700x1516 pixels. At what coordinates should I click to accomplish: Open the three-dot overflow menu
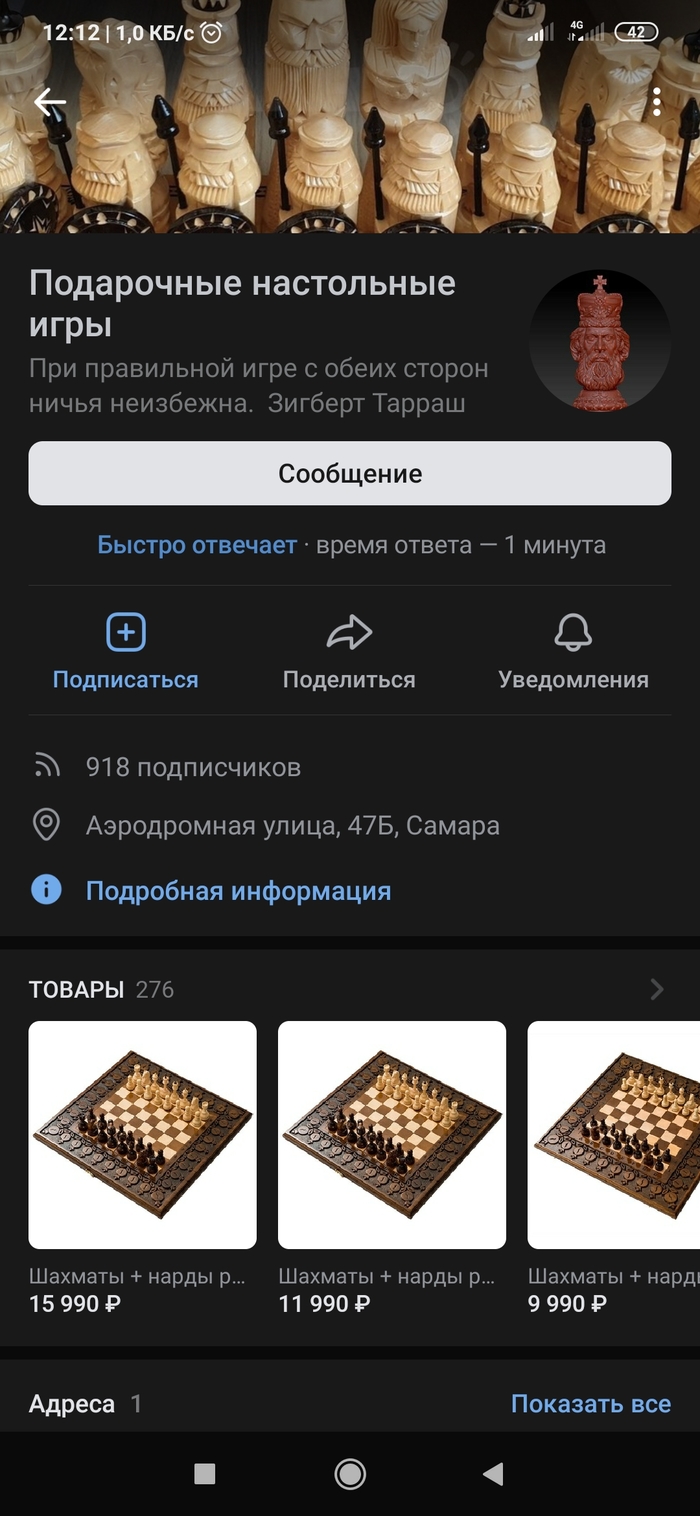click(656, 102)
